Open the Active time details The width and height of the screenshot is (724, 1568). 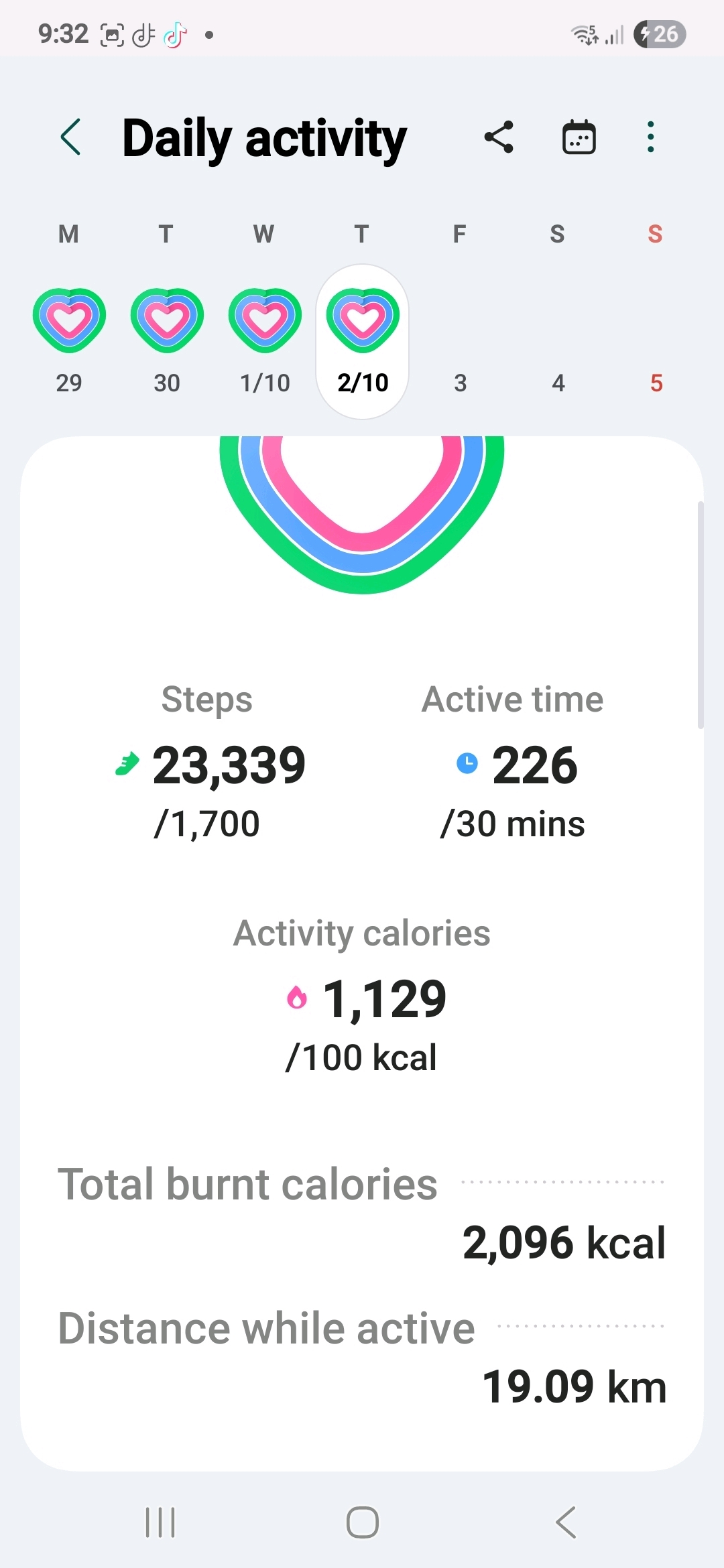pos(513,764)
